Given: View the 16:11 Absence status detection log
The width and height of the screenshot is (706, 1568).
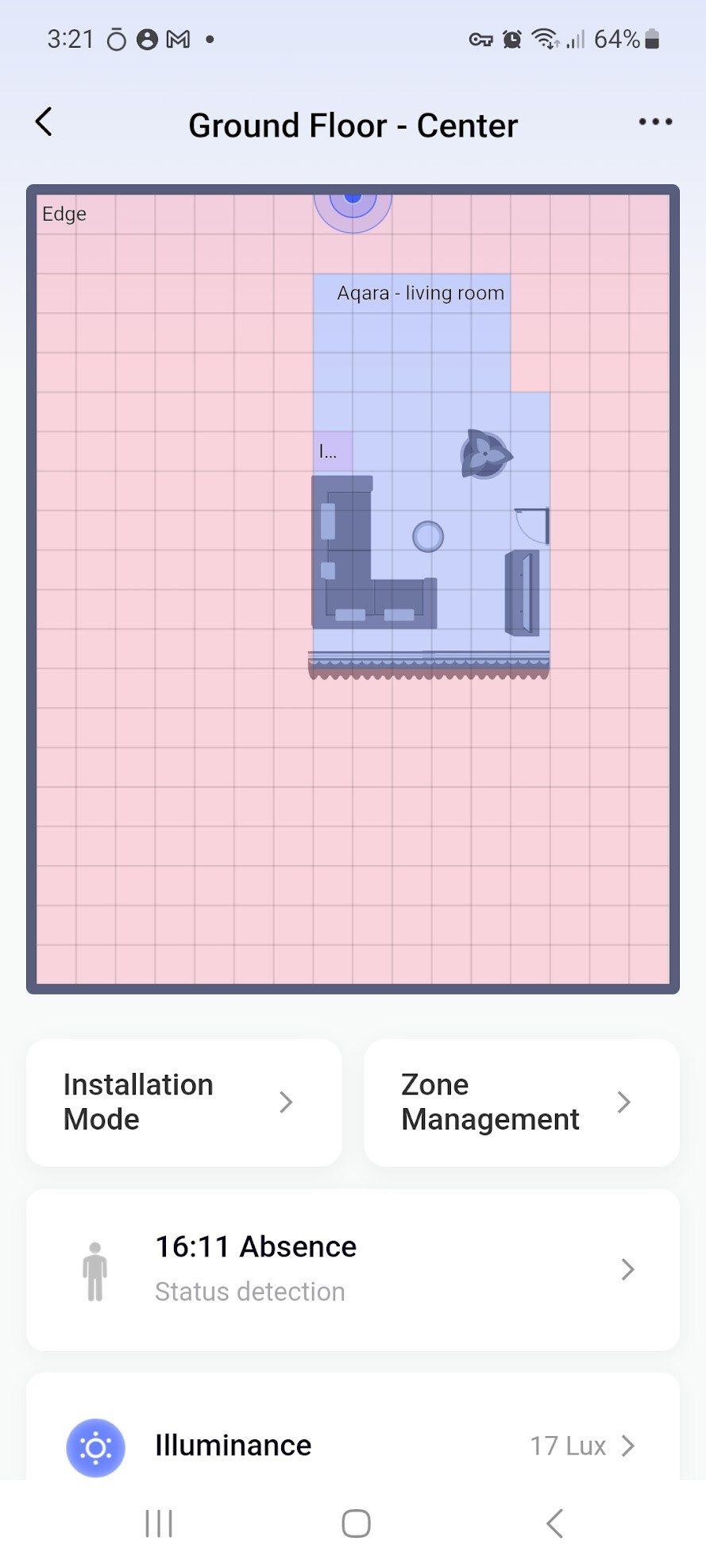Looking at the screenshot, I should click(353, 1269).
